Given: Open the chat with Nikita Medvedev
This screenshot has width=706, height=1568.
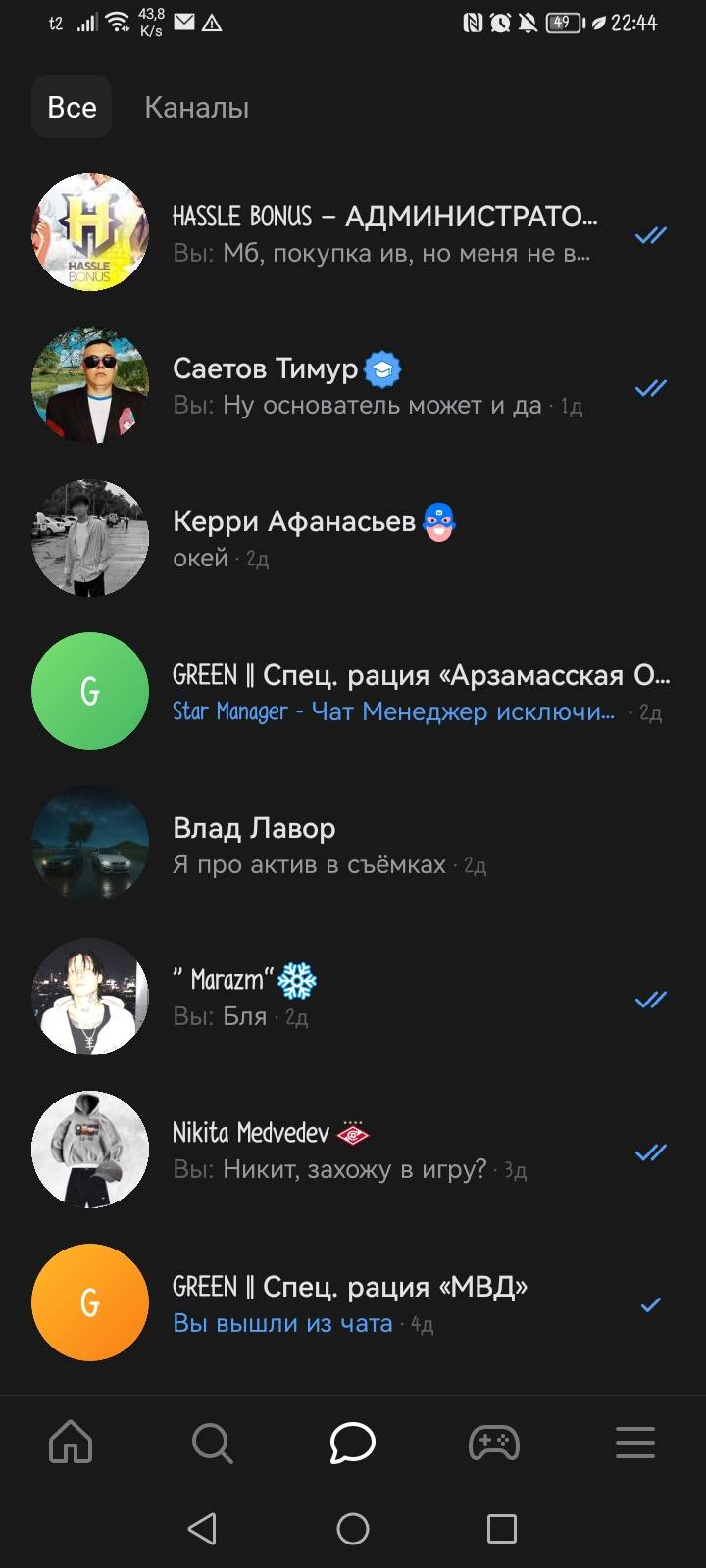Looking at the screenshot, I should pos(353,1151).
